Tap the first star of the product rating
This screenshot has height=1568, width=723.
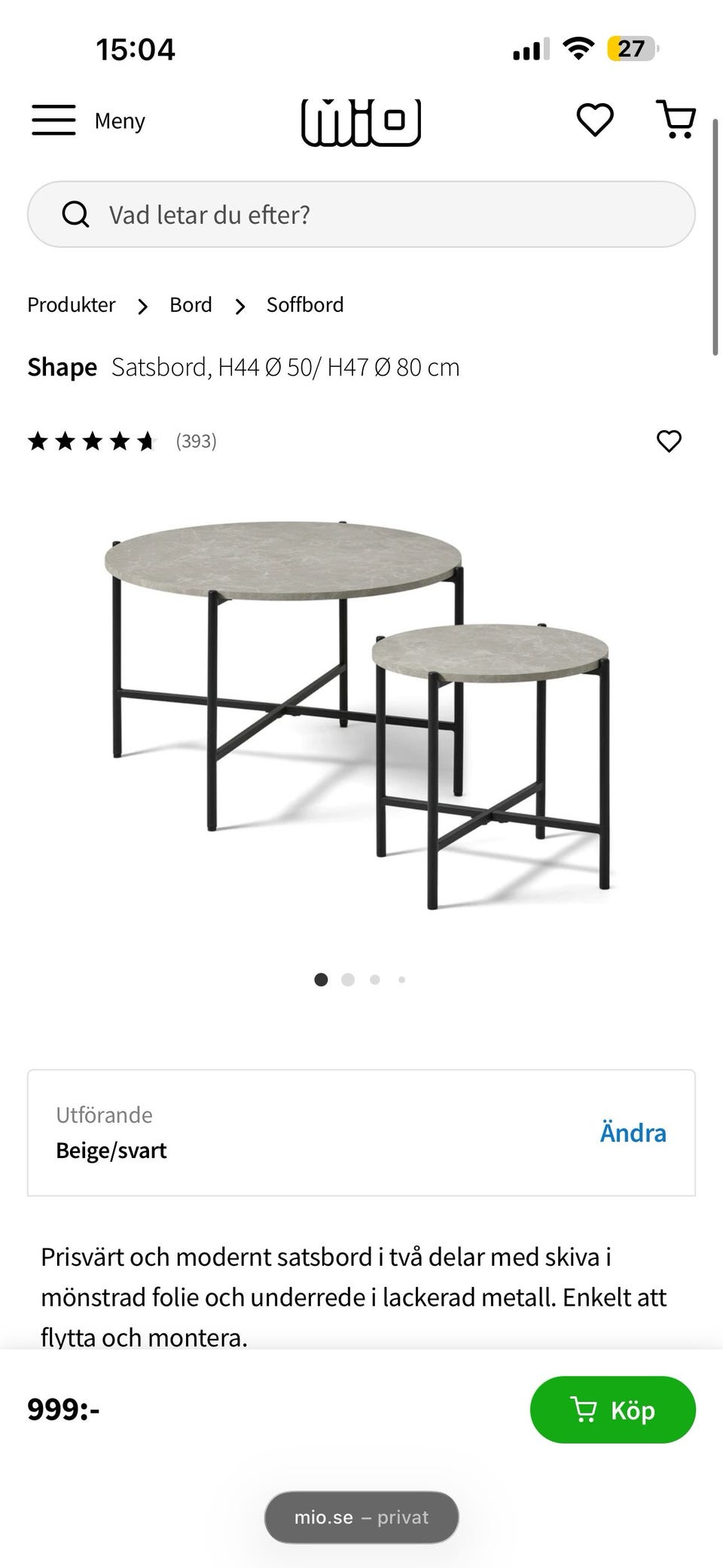(38, 441)
